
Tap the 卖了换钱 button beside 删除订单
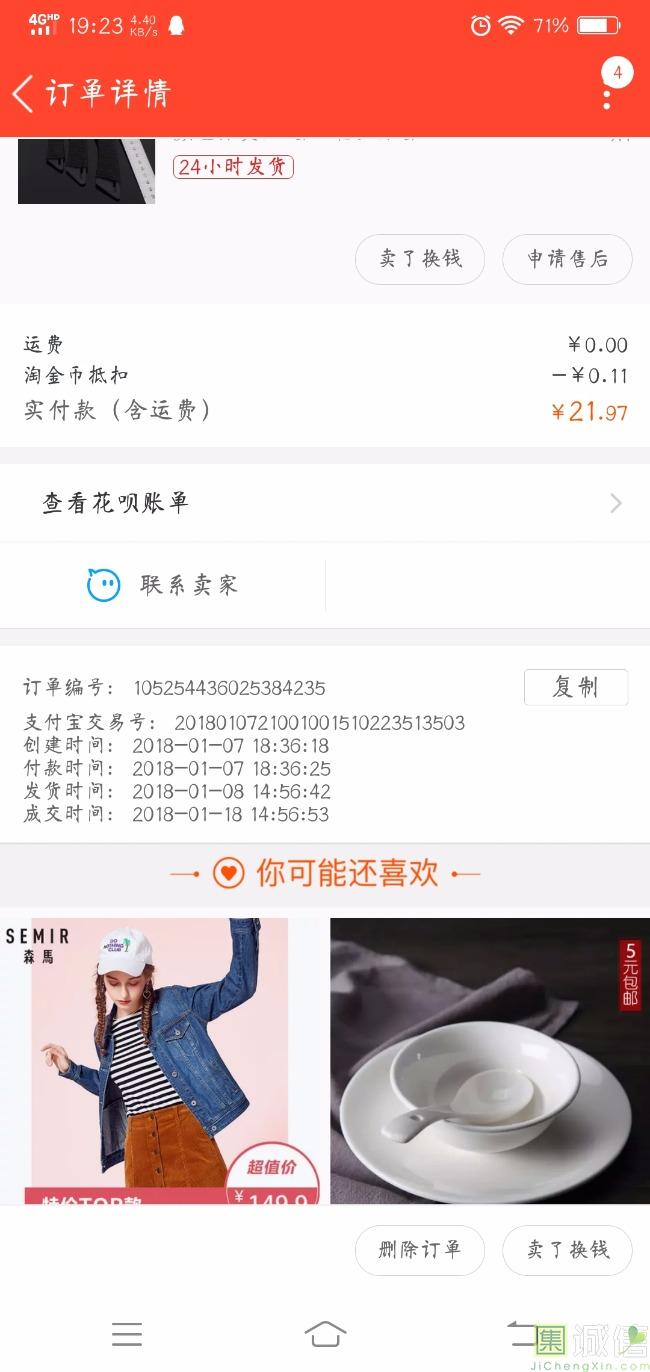(567, 1250)
